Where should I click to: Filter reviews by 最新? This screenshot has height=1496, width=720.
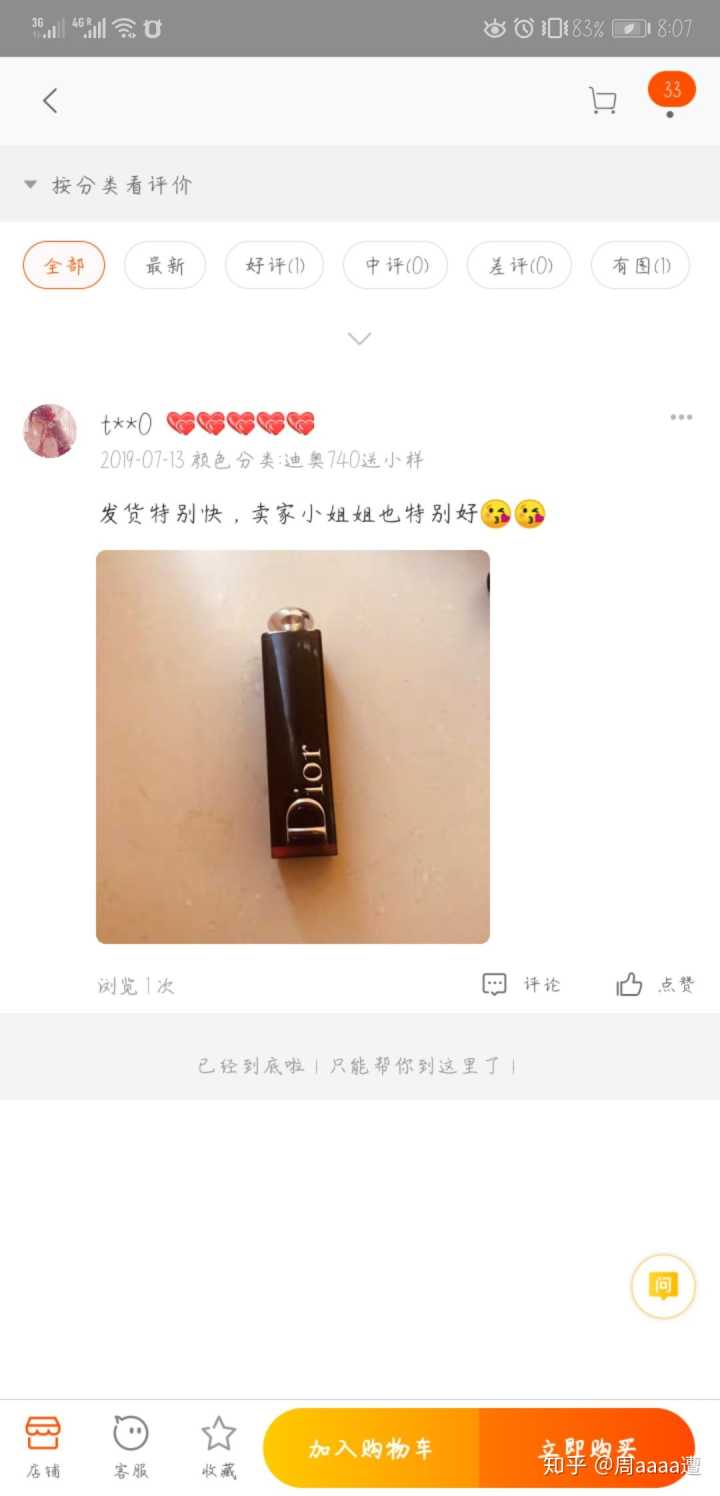[165, 265]
